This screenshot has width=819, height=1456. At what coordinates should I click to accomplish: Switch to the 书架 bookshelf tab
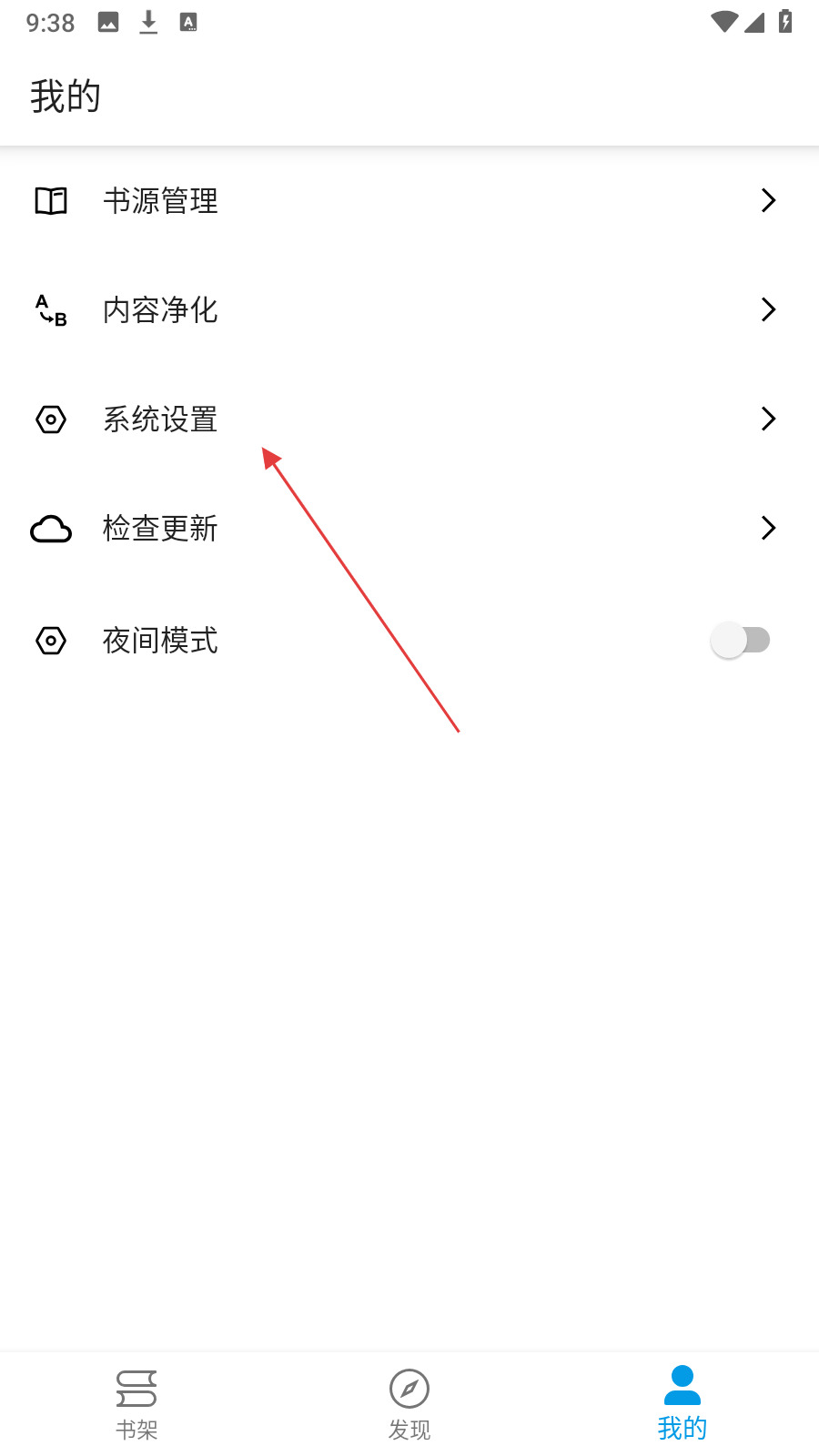coord(136,1404)
